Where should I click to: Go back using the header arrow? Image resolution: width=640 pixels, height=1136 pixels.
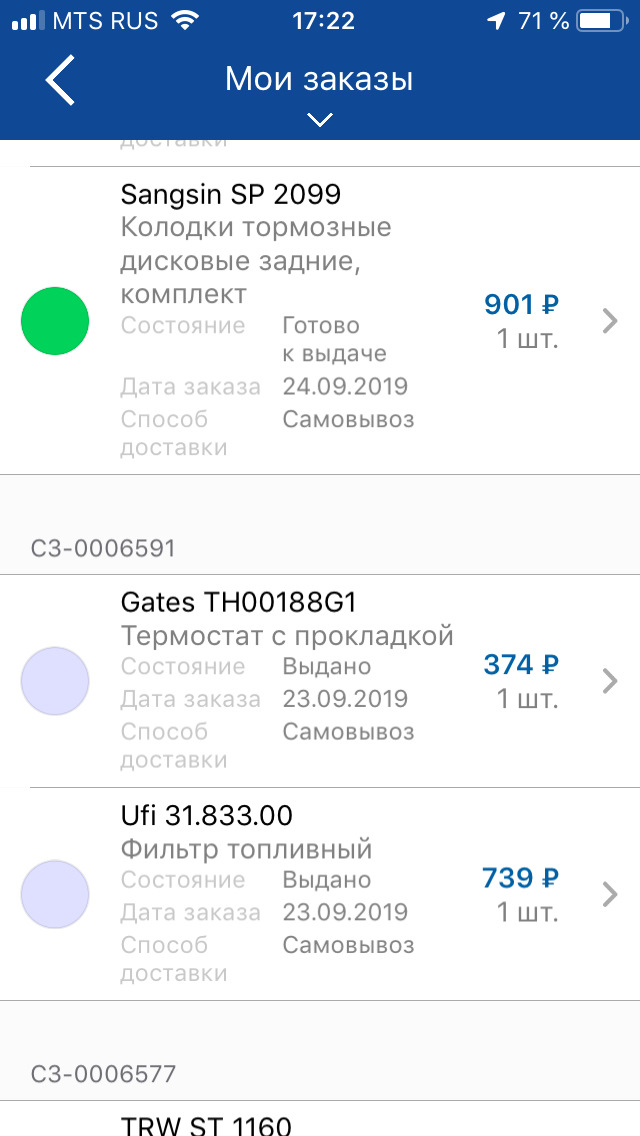(60, 81)
